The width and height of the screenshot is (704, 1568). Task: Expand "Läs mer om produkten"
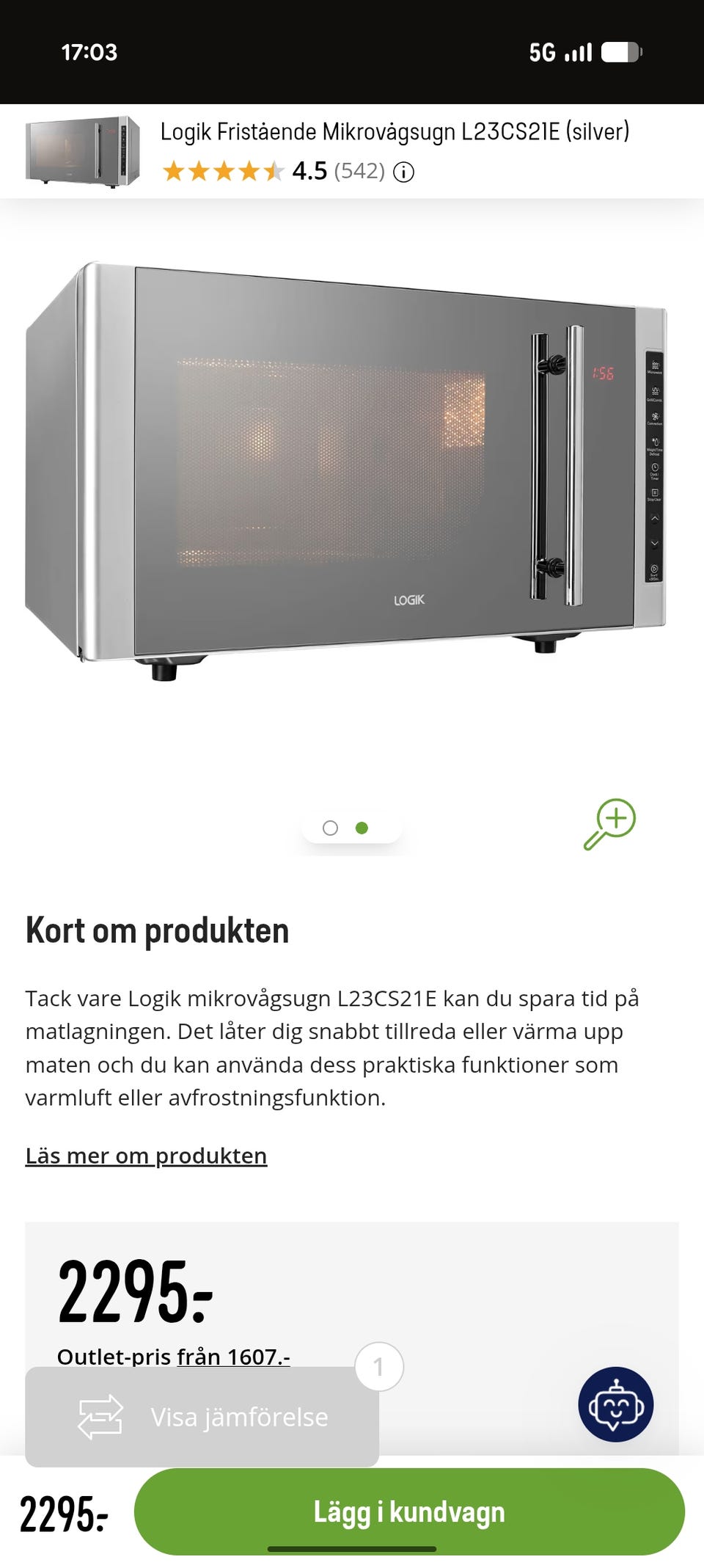(x=146, y=1155)
